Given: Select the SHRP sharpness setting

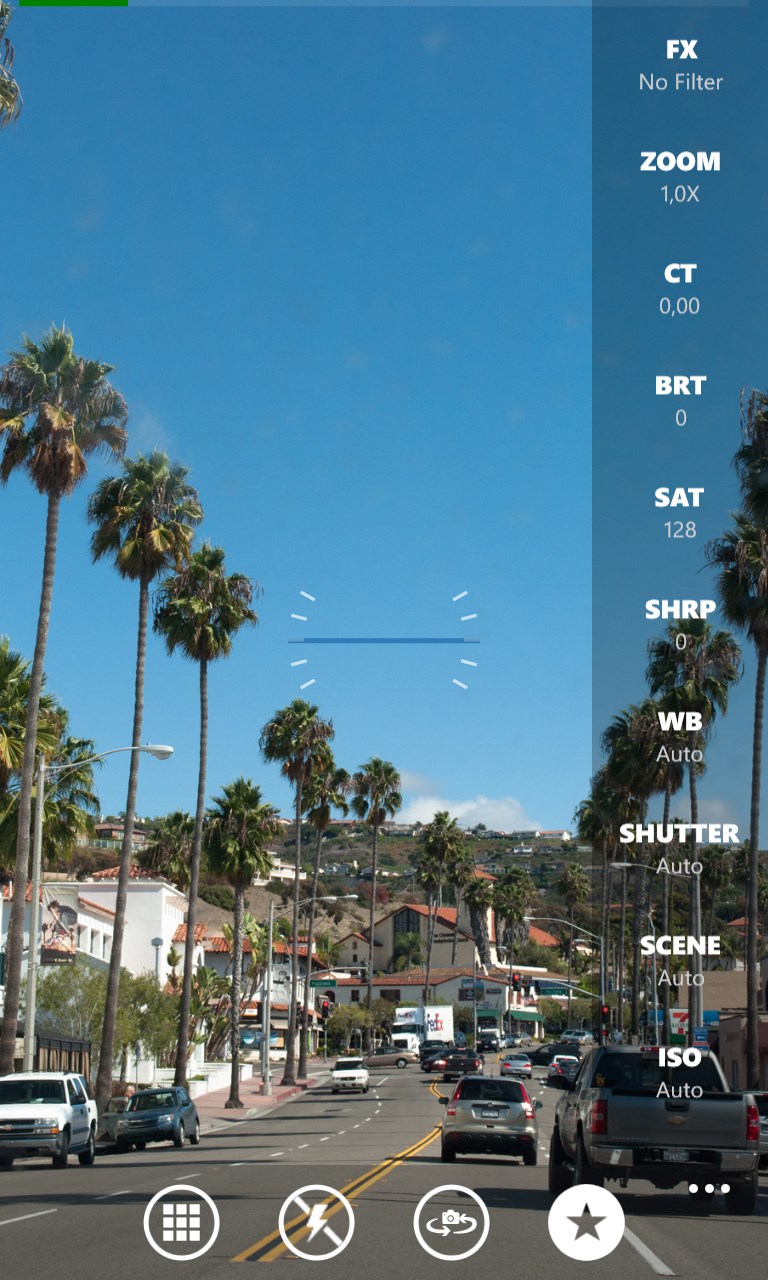Looking at the screenshot, I should point(680,625).
